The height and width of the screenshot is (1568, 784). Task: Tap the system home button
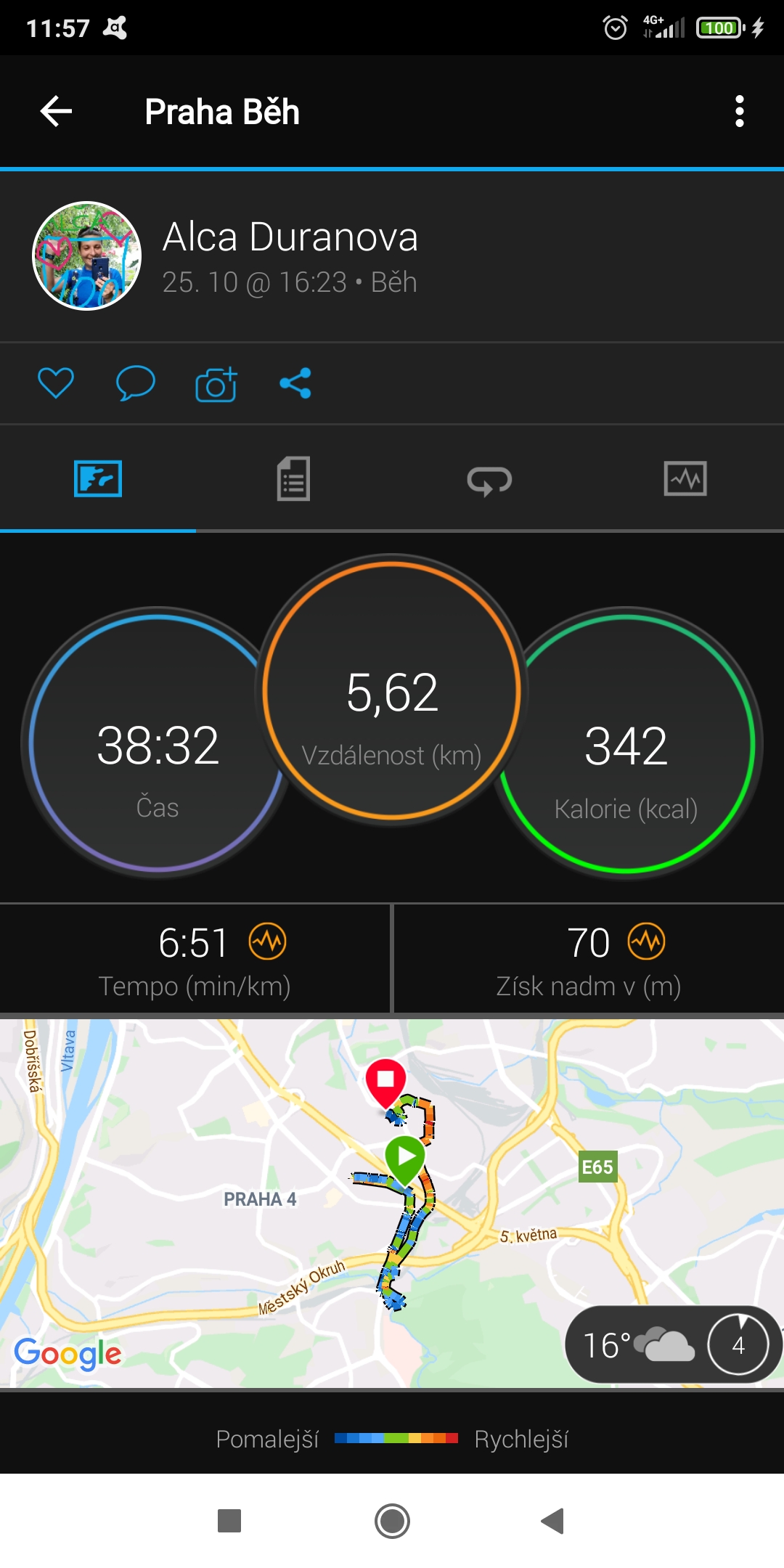(x=392, y=1520)
